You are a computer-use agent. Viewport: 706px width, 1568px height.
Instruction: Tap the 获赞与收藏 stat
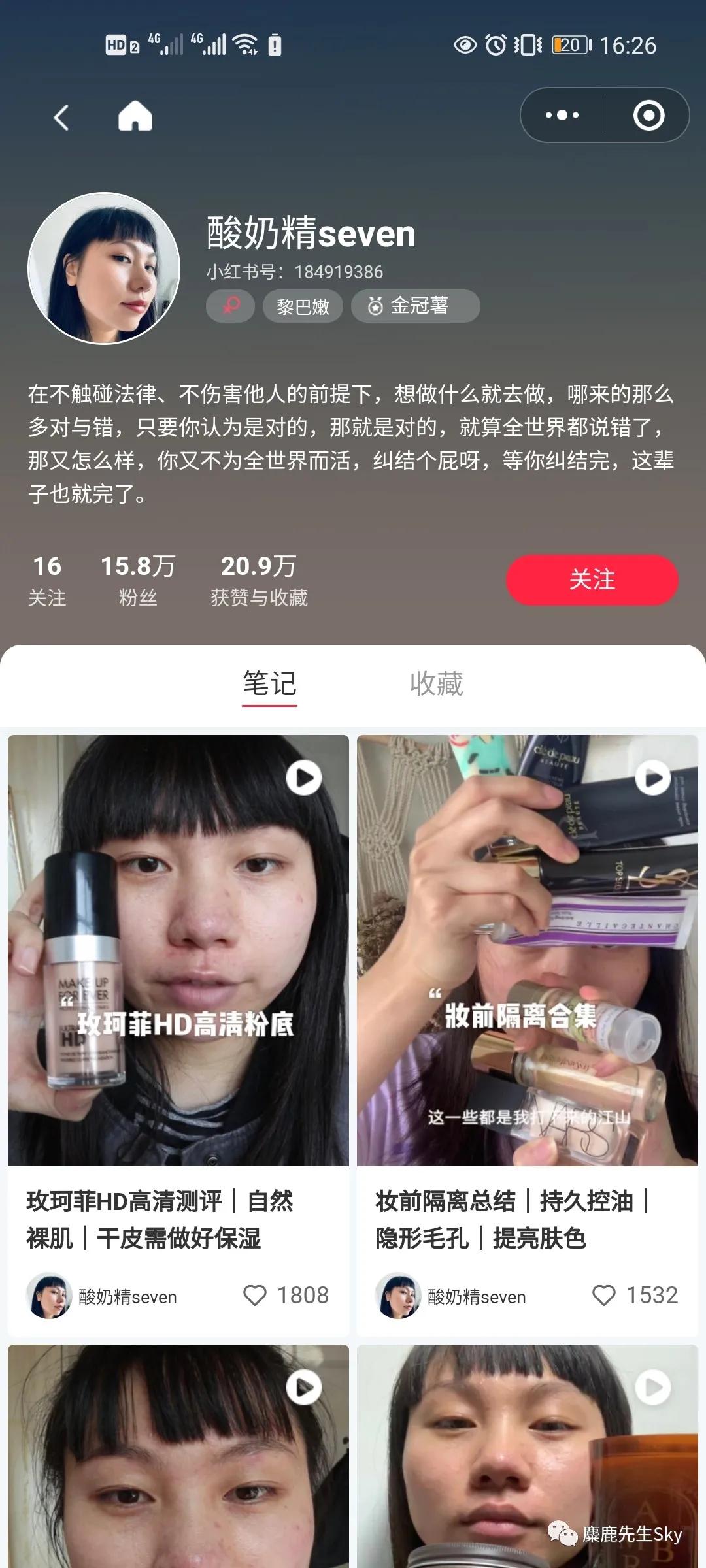260,578
